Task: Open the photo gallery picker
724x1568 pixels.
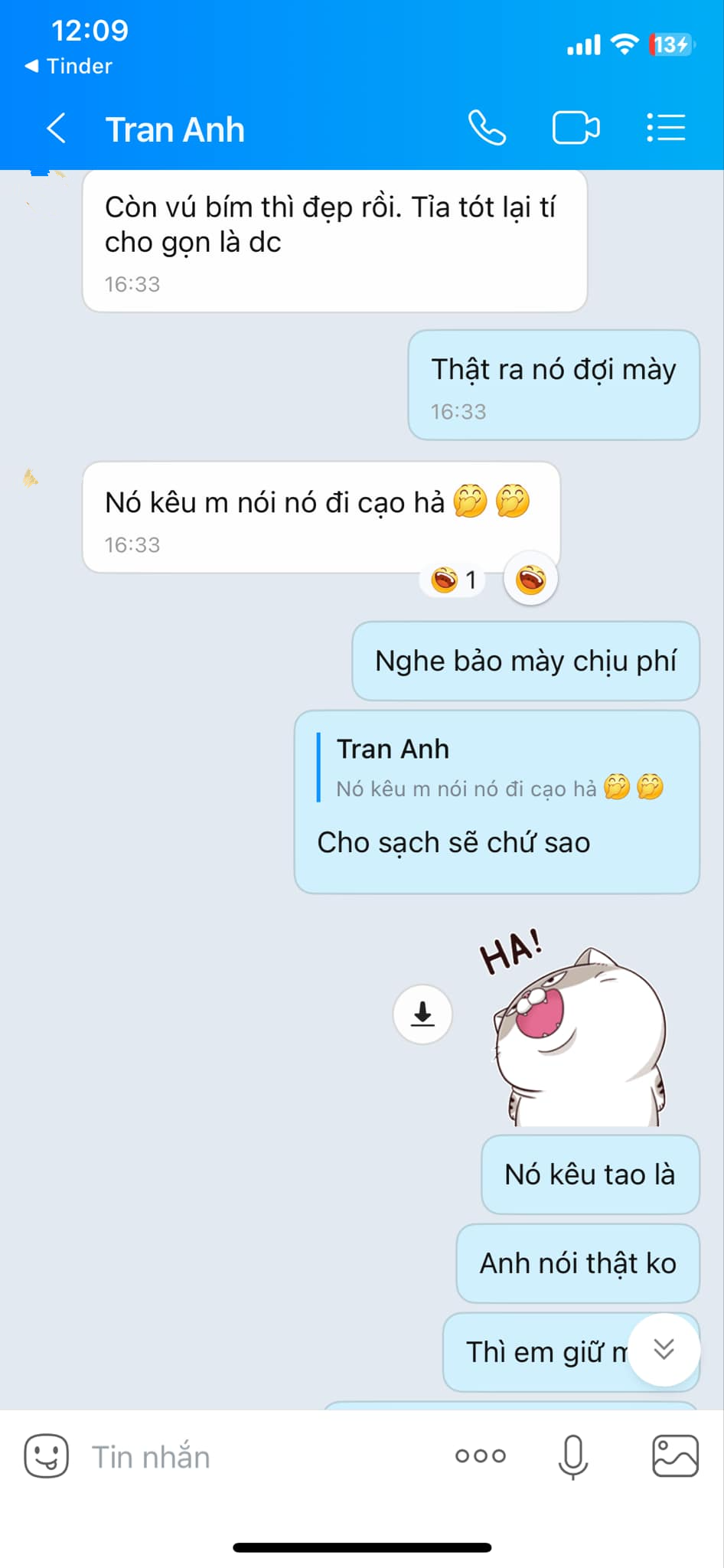Action: [x=675, y=1456]
